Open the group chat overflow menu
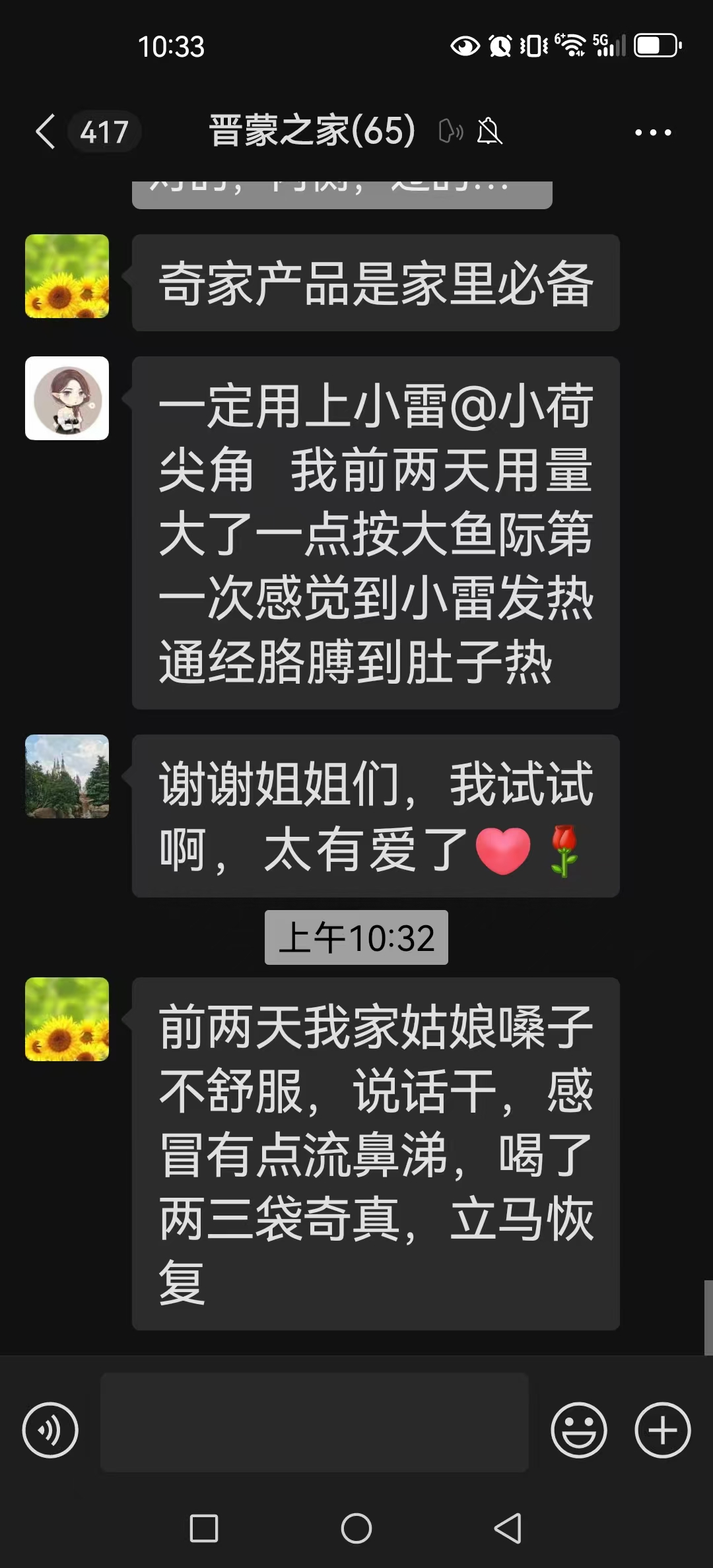Image resolution: width=713 pixels, height=1568 pixels. coord(653,132)
